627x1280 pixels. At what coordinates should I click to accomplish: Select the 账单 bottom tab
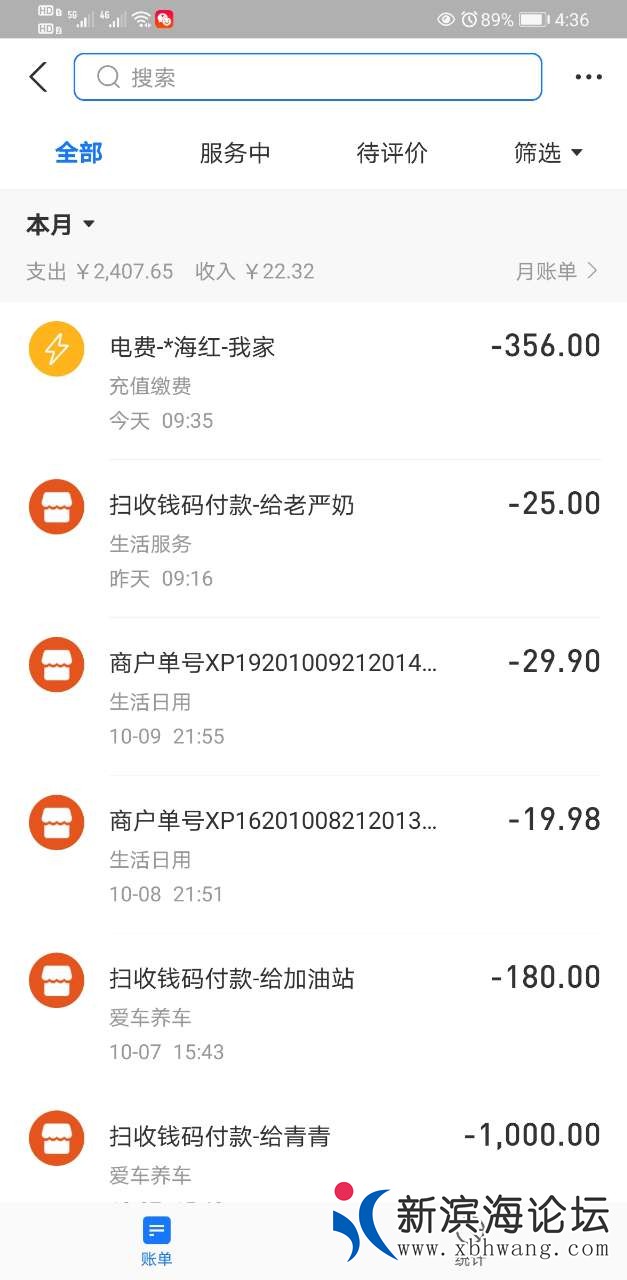click(156, 1240)
